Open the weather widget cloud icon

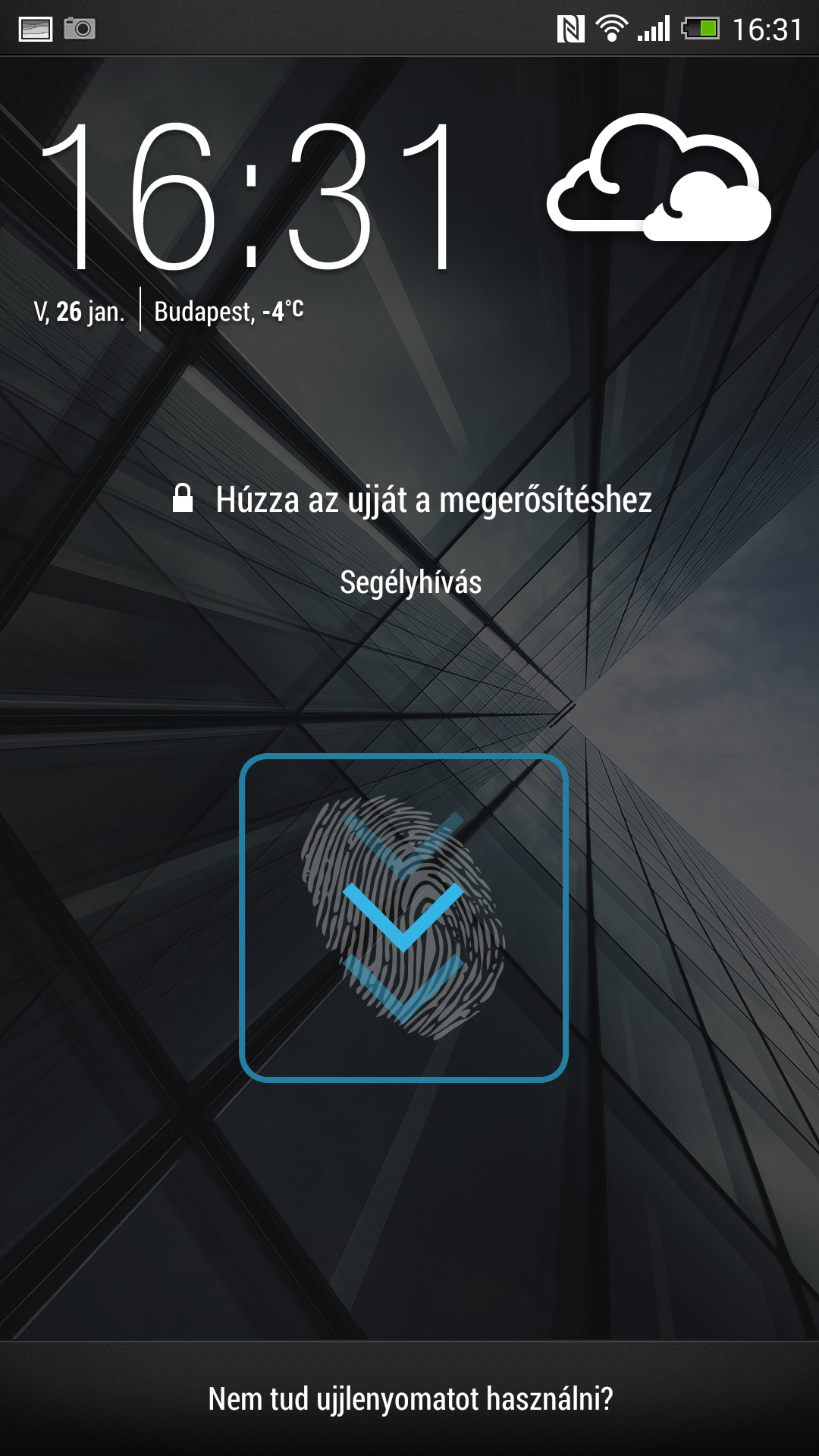tap(658, 180)
